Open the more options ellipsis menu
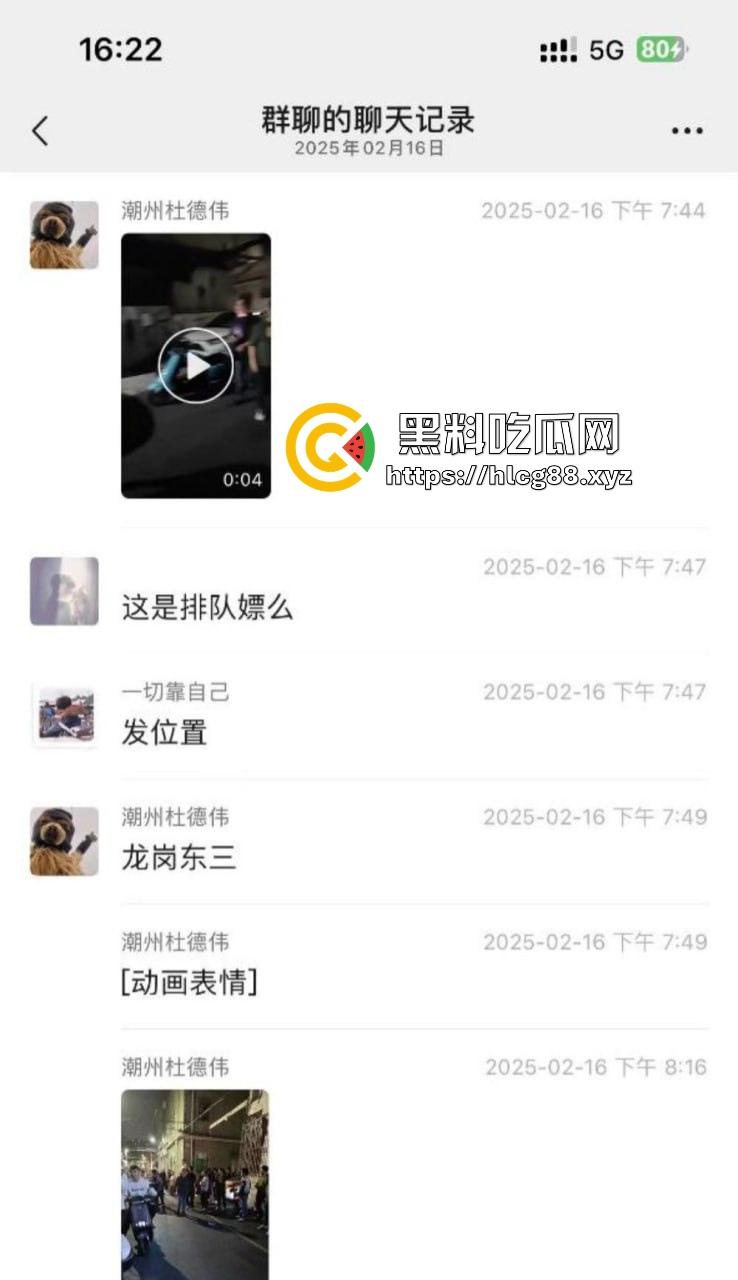The image size is (738, 1280). 686,130
